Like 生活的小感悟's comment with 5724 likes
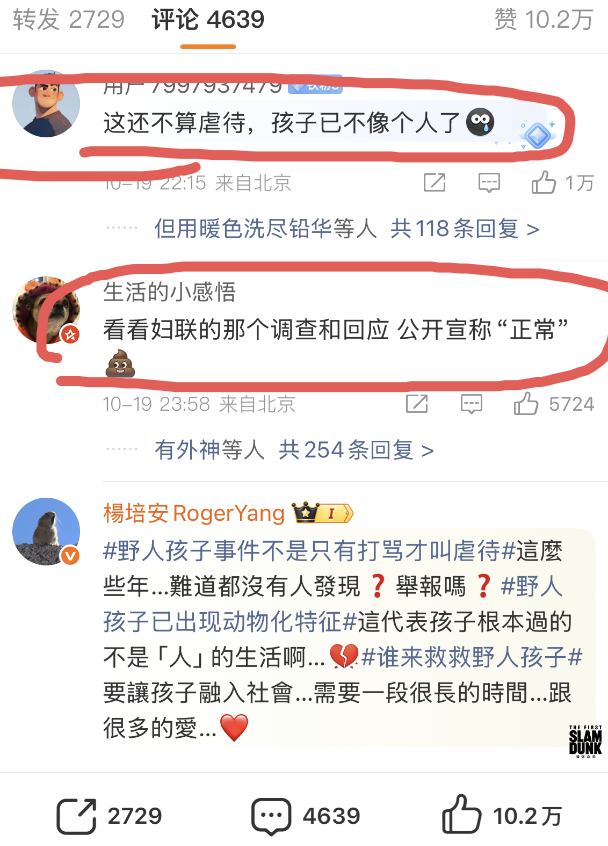This screenshot has height=846, width=608. pos(526,404)
